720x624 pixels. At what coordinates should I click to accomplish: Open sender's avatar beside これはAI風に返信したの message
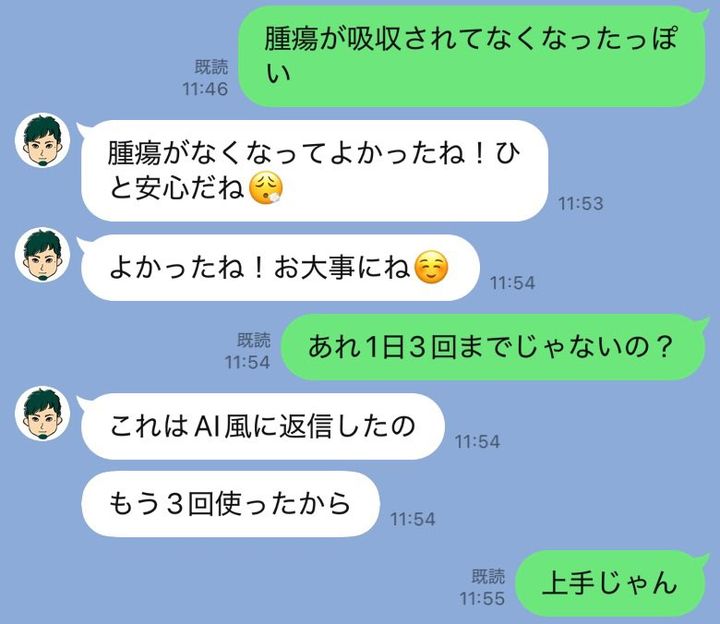(43, 416)
